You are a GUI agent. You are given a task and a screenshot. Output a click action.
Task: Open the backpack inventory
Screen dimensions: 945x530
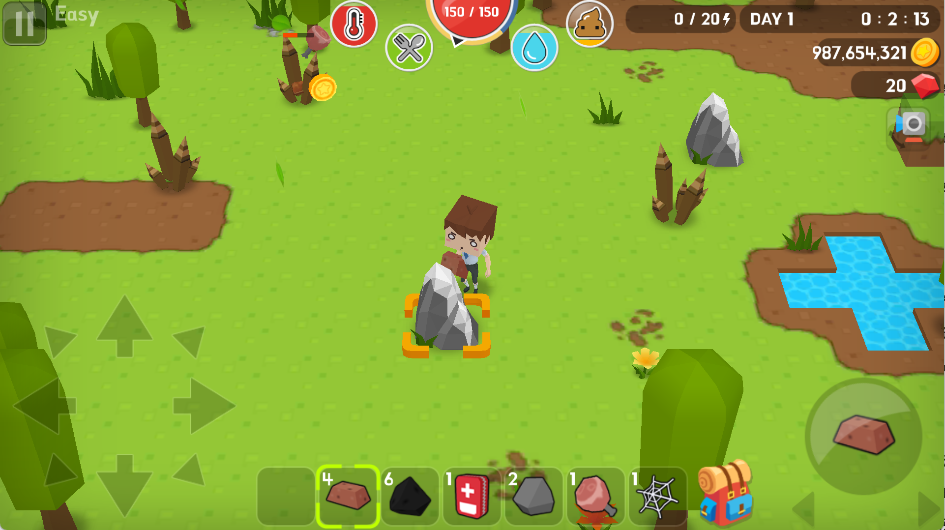coord(724,493)
